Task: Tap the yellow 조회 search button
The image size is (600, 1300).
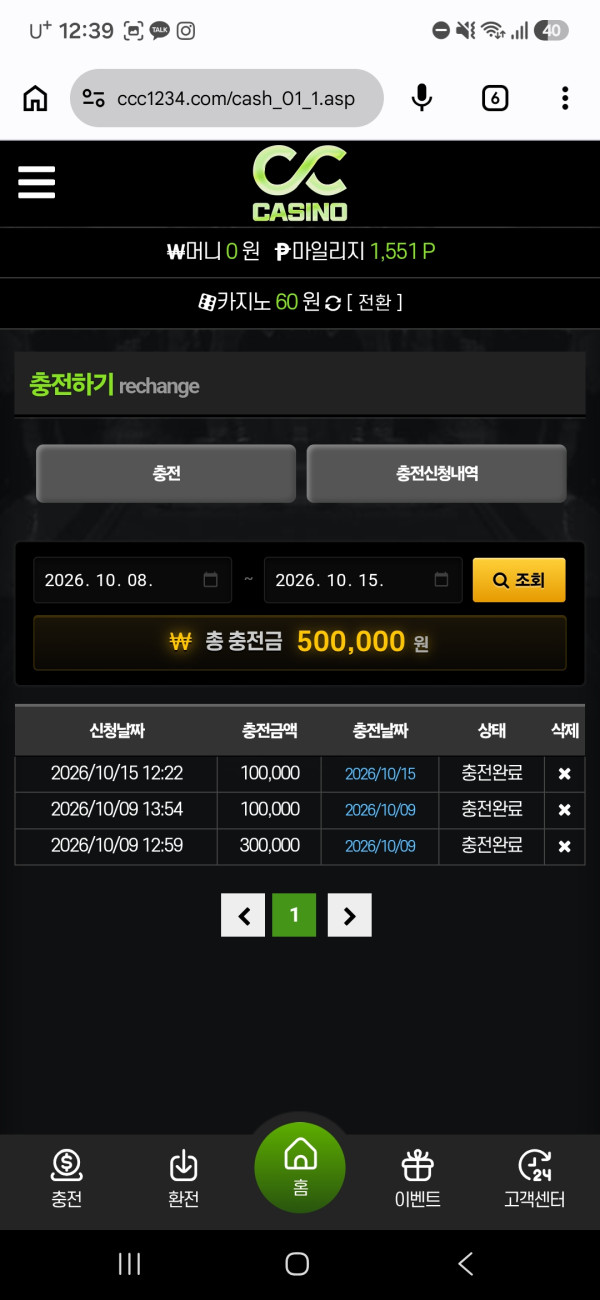Action: [x=519, y=580]
